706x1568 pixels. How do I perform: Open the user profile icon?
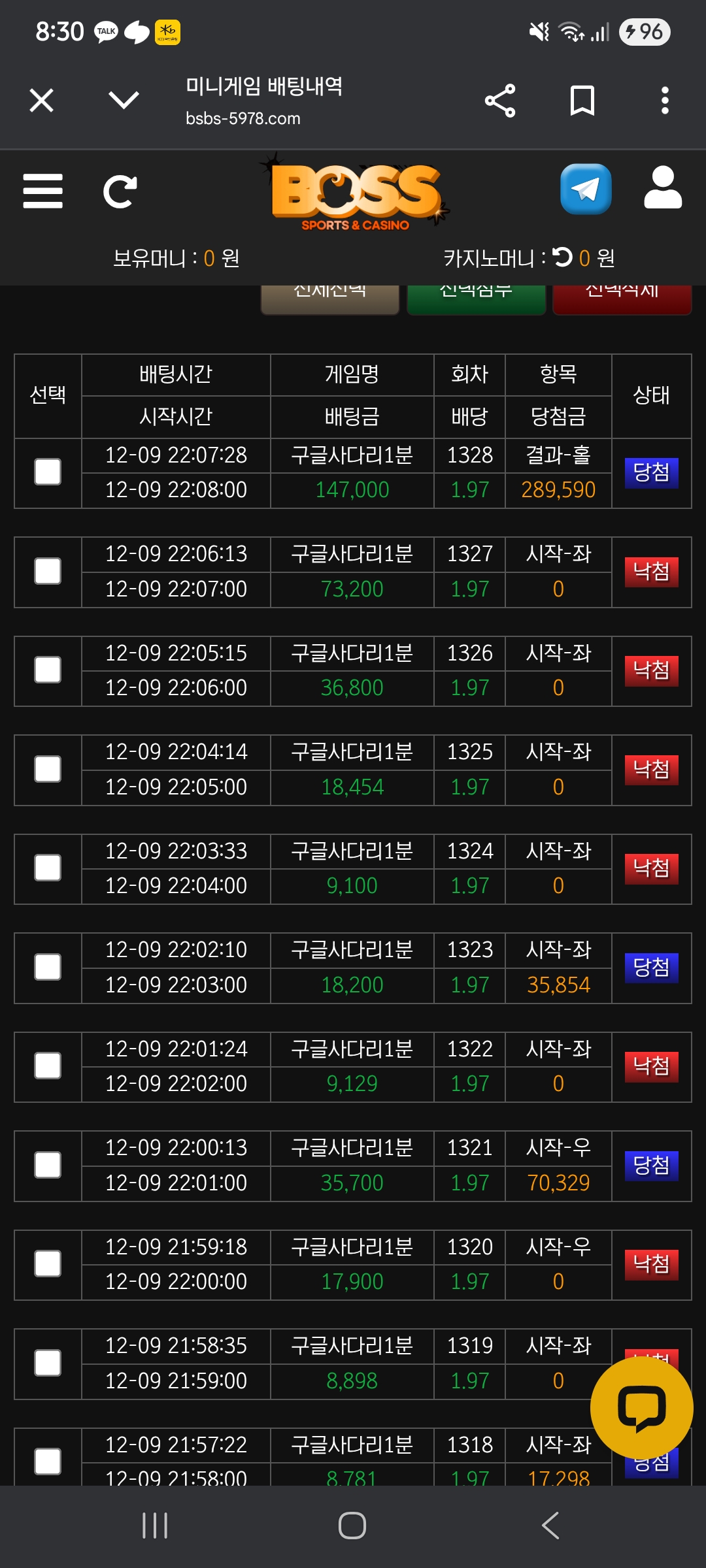click(663, 188)
